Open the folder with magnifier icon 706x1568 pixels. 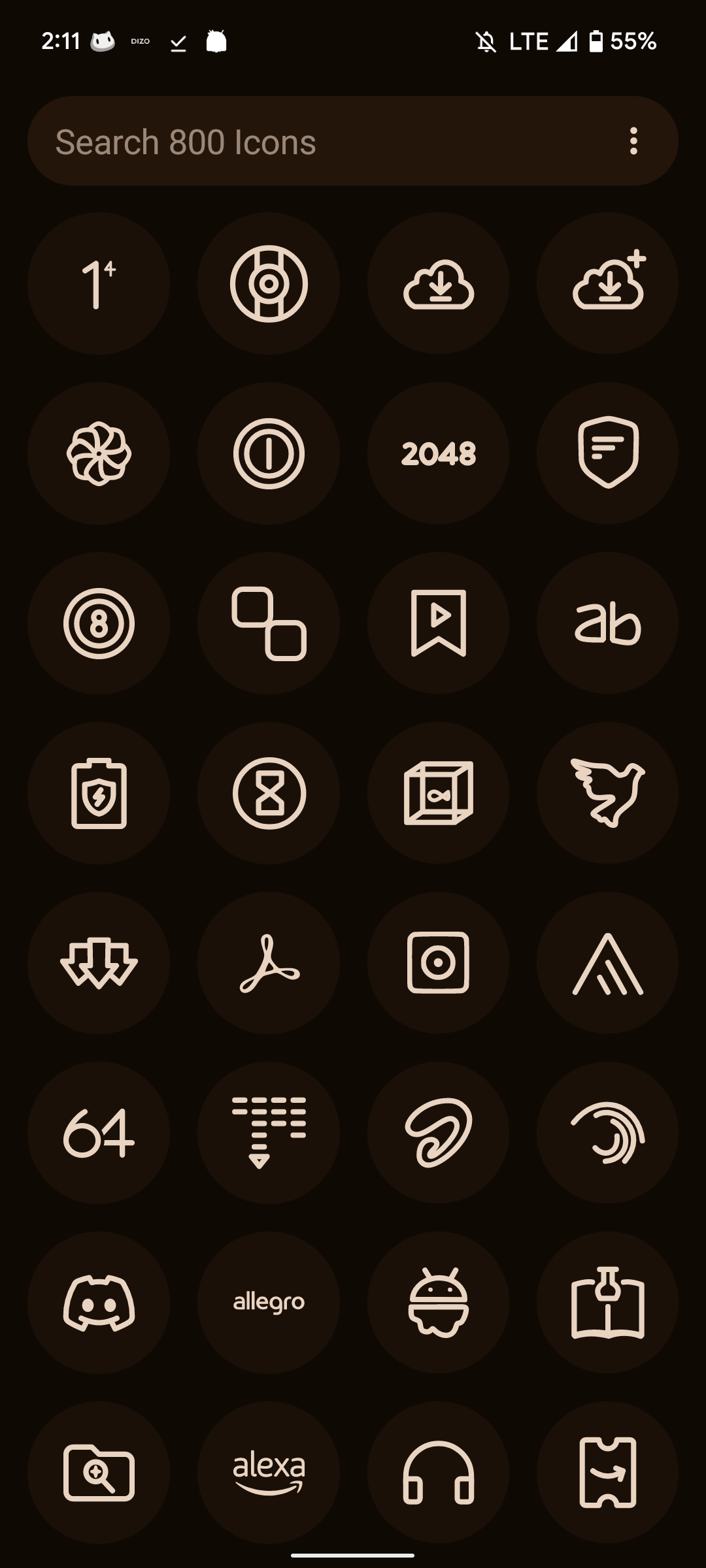(x=99, y=1472)
